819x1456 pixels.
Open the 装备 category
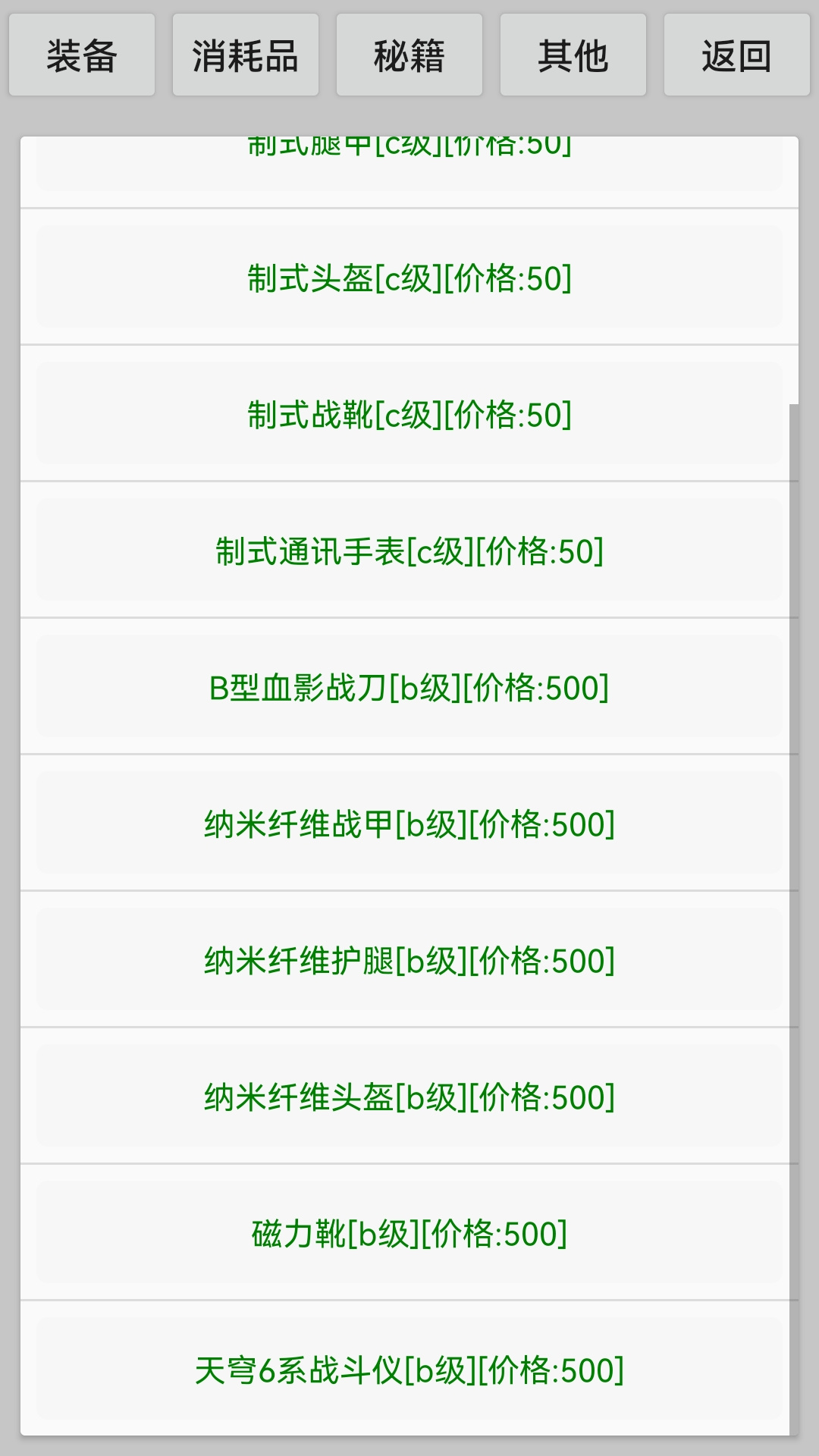click(x=82, y=55)
